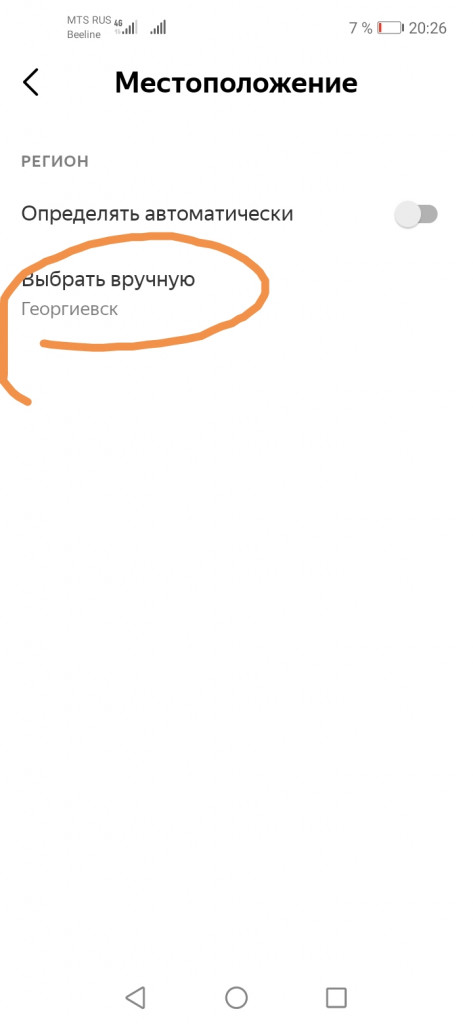Enable the Определять автоматически switch
The height and width of the screenshot is (1024, 473).
tap(416, 214)
